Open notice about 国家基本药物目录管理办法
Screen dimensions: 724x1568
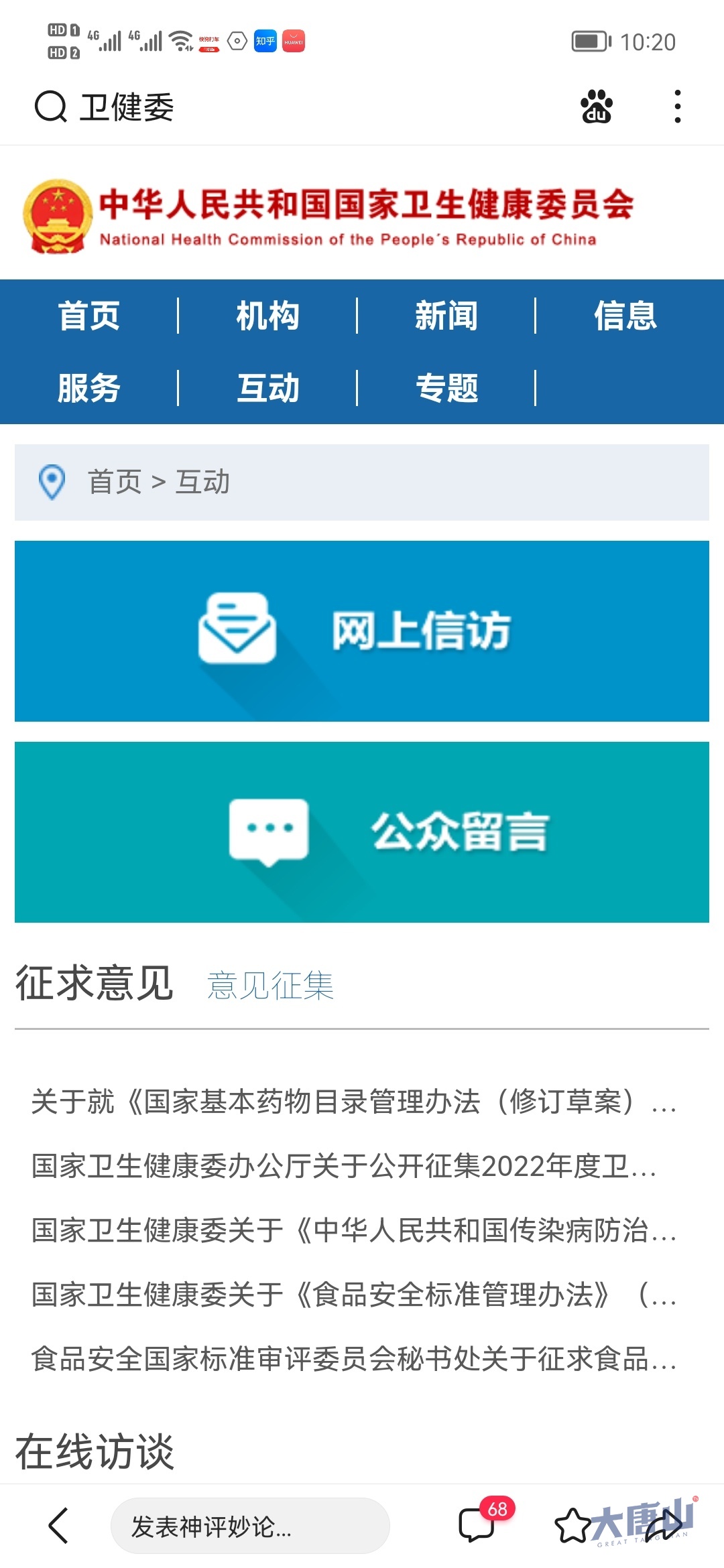(x=353, y=1102)
